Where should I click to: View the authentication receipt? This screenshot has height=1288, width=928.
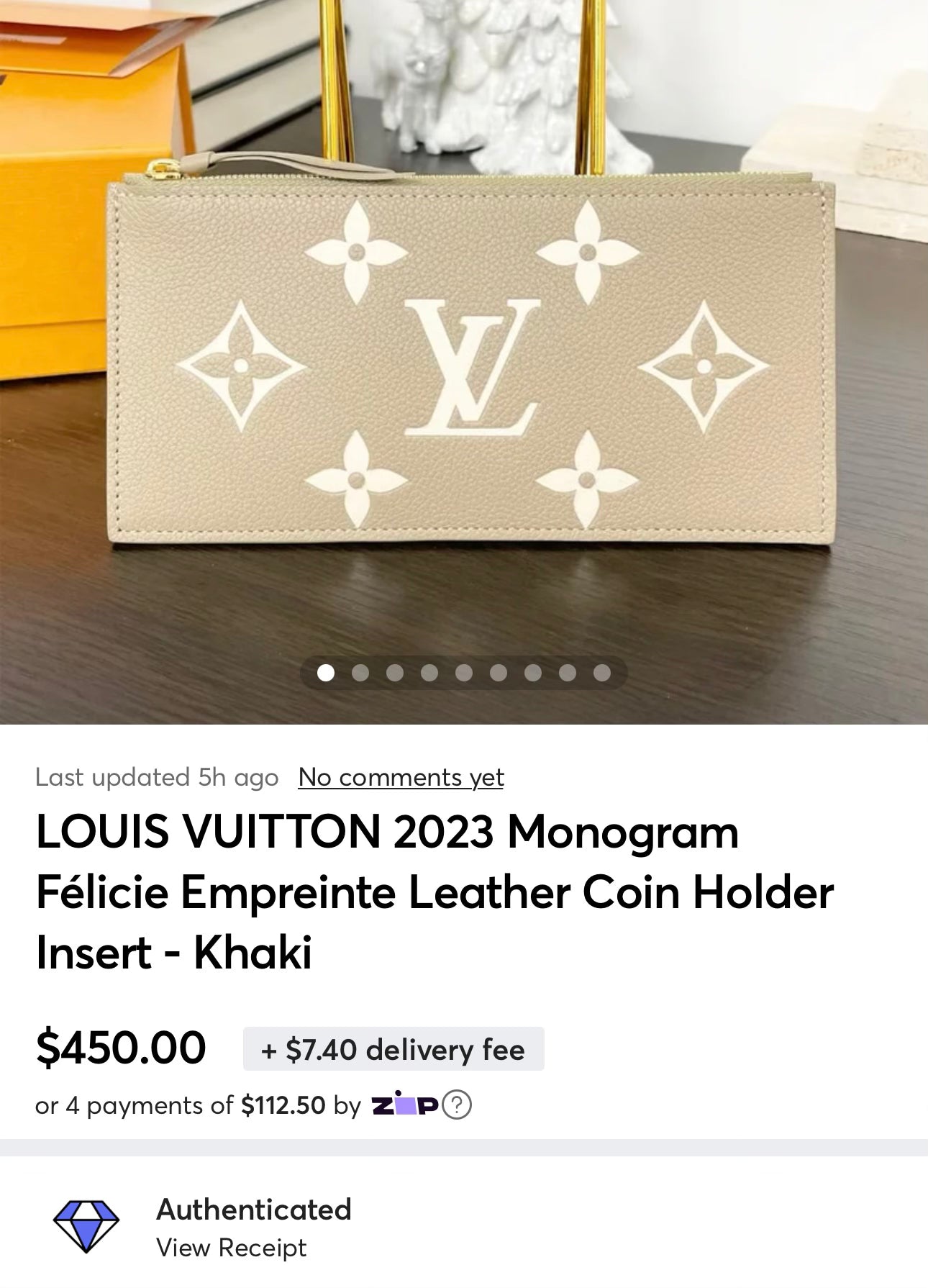(231, 1248)
